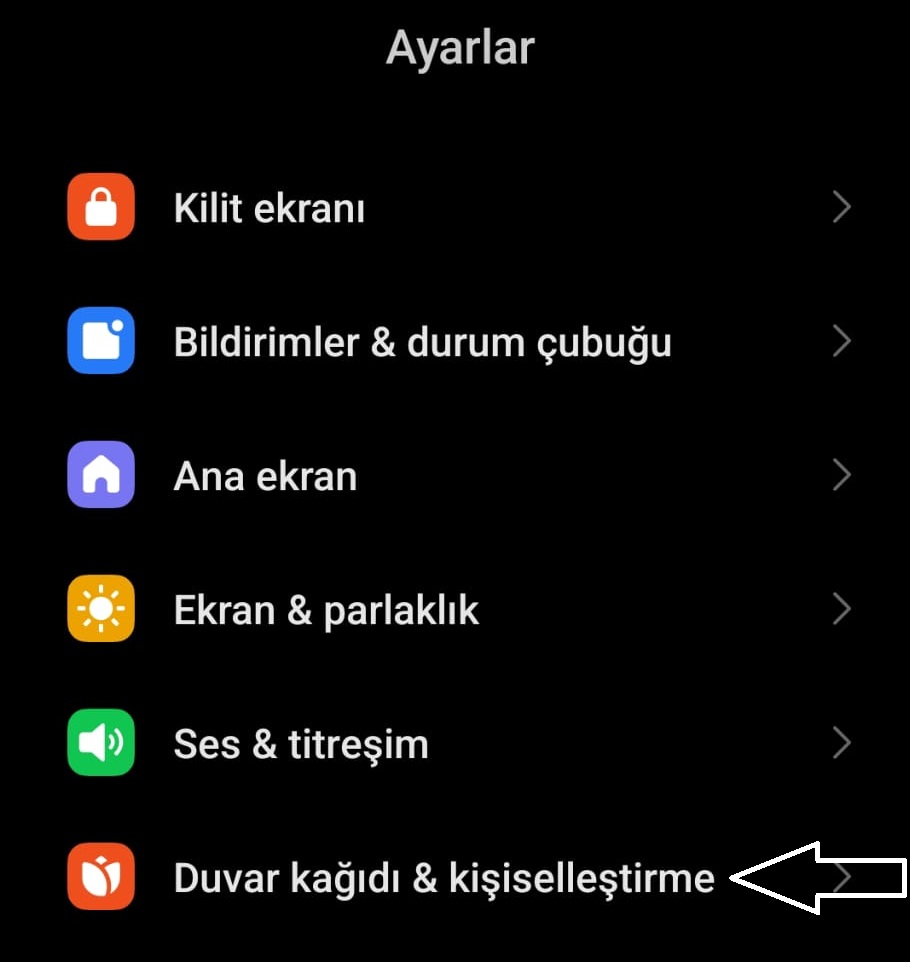Viewport: 910px width, 962px height.
Task: Click the Duvar kağıdı tulip icon
Action: (100, 877)
